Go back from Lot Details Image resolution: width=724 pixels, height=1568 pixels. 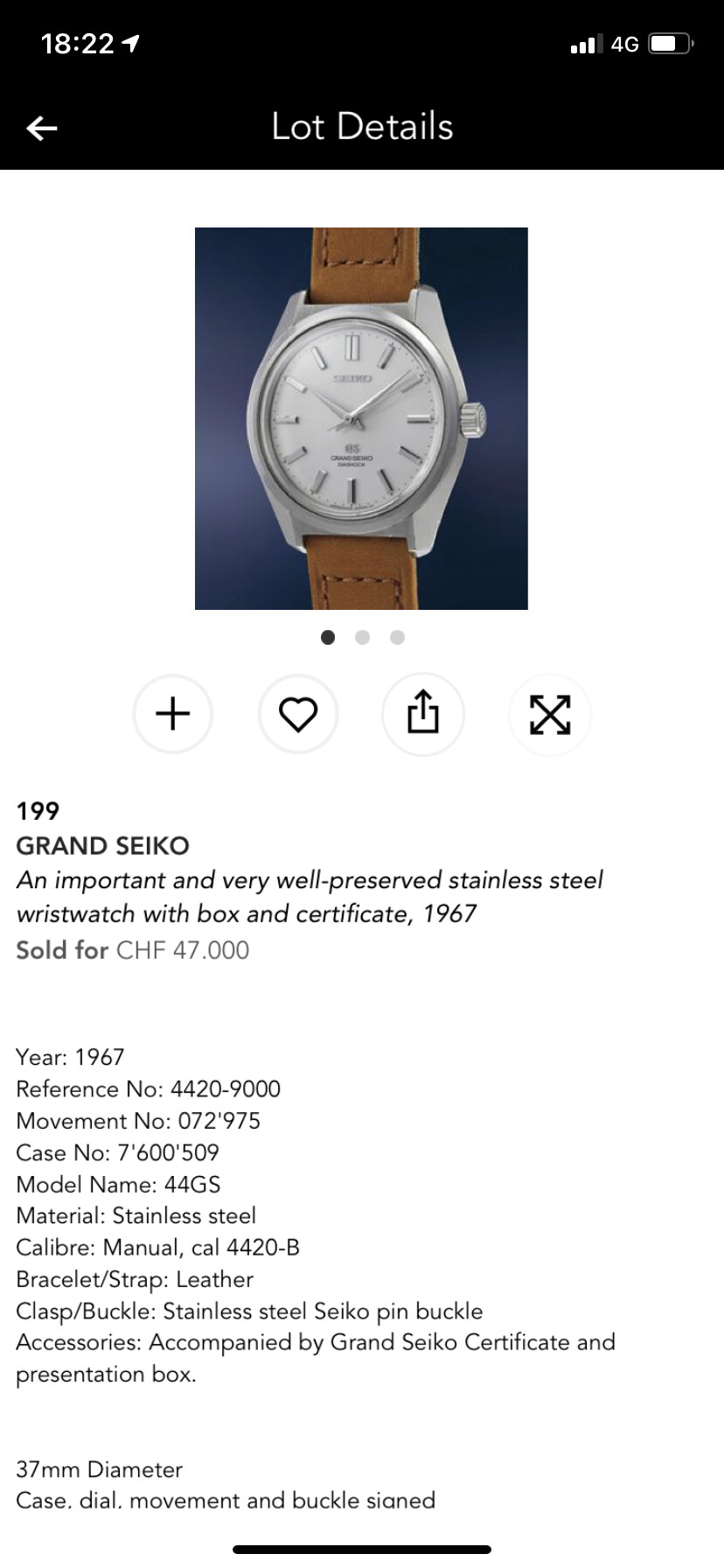pyautogui.click(x=42, y=129)
